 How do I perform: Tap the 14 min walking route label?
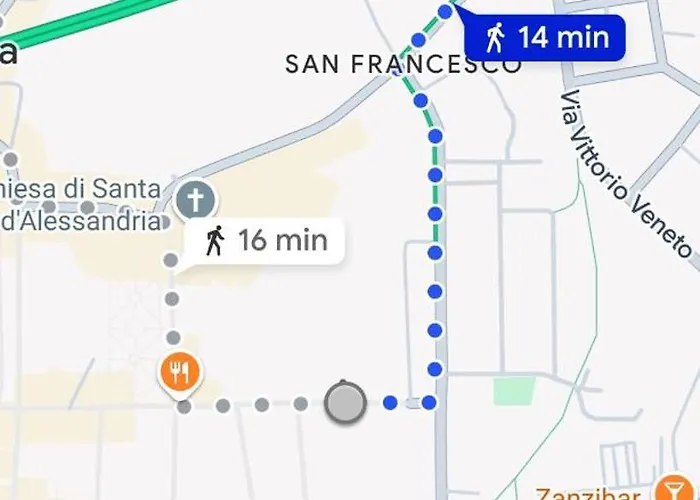click(545, 39)
